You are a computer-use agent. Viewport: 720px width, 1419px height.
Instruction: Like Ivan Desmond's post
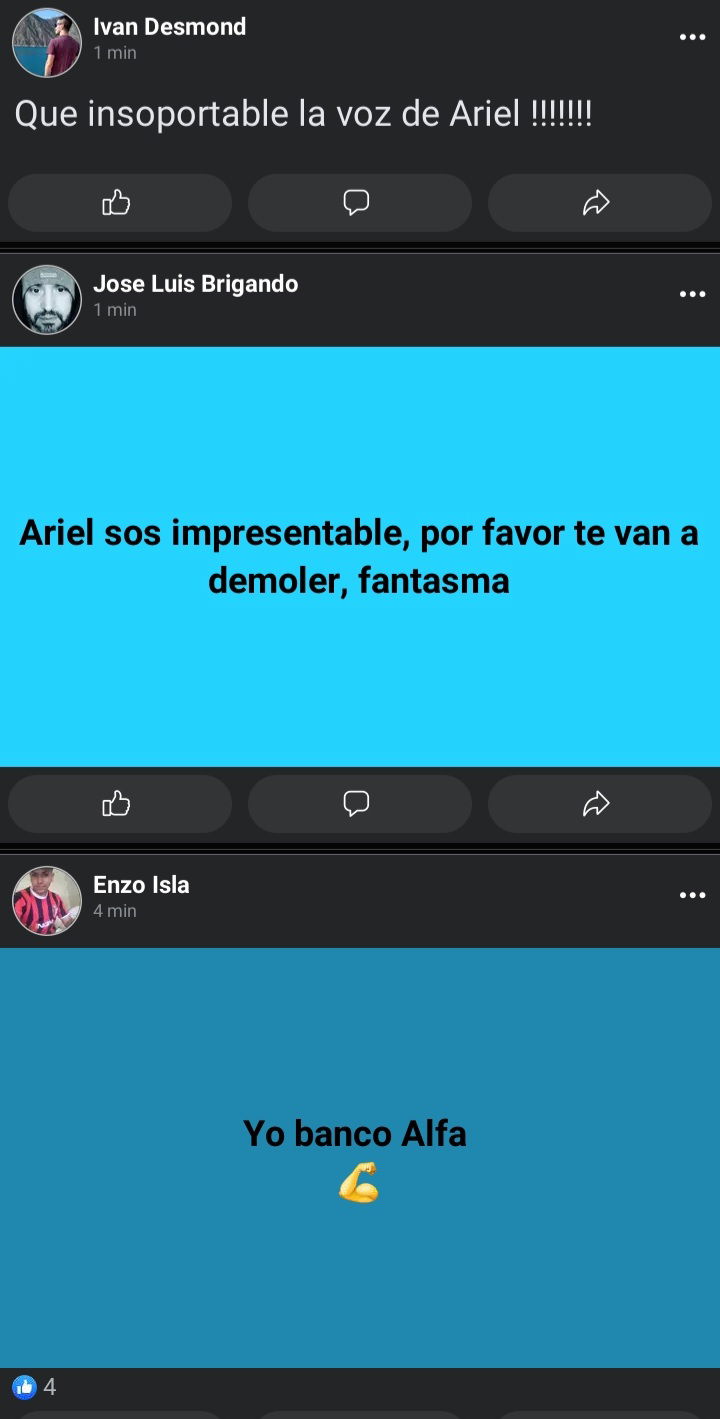(120, 203)
